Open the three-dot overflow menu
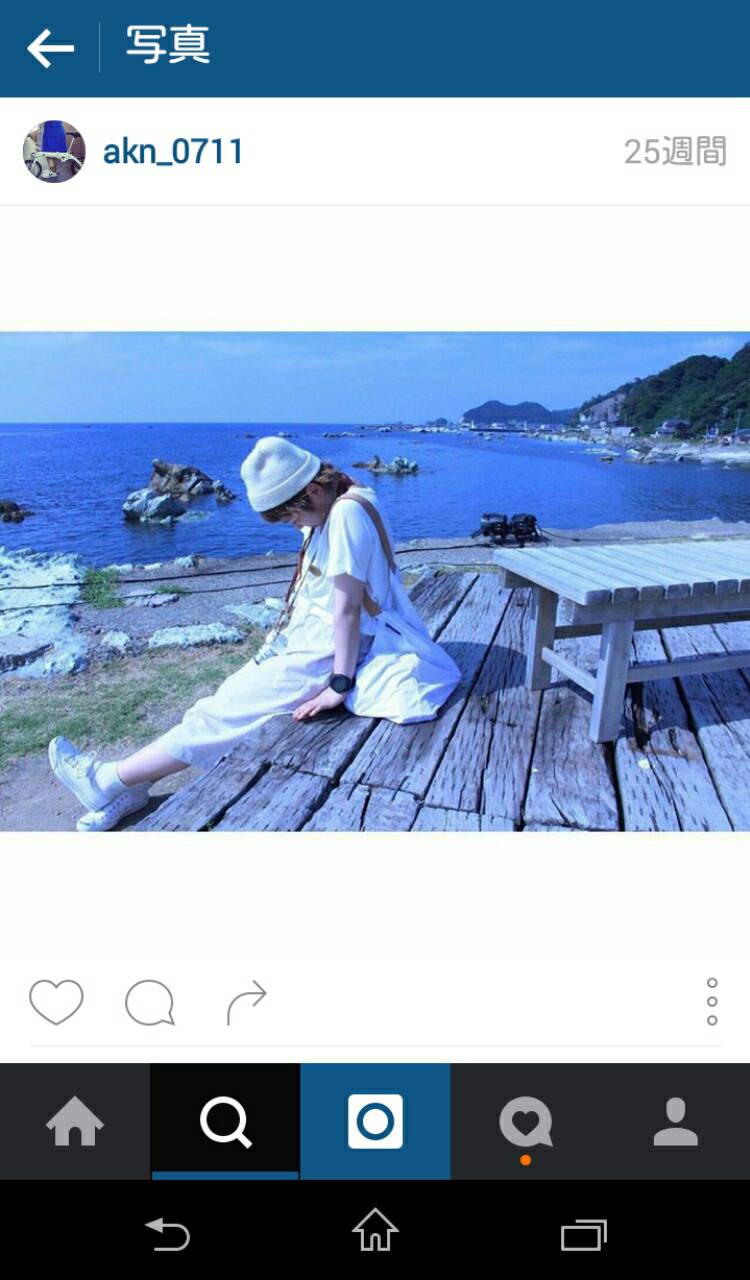Screen dimensions: 750x1280 pos(712,1002)
